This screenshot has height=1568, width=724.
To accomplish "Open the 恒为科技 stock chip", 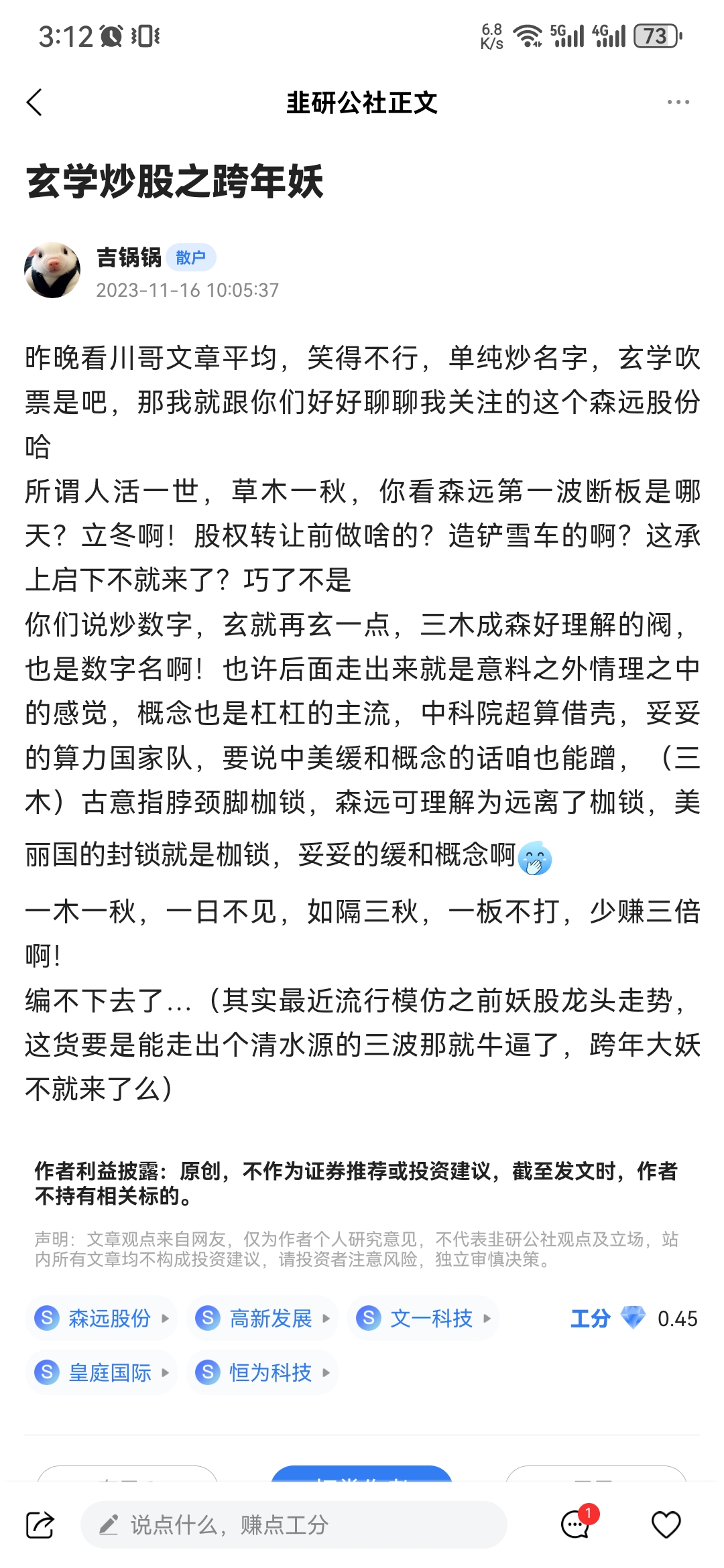I will 262,1372.
